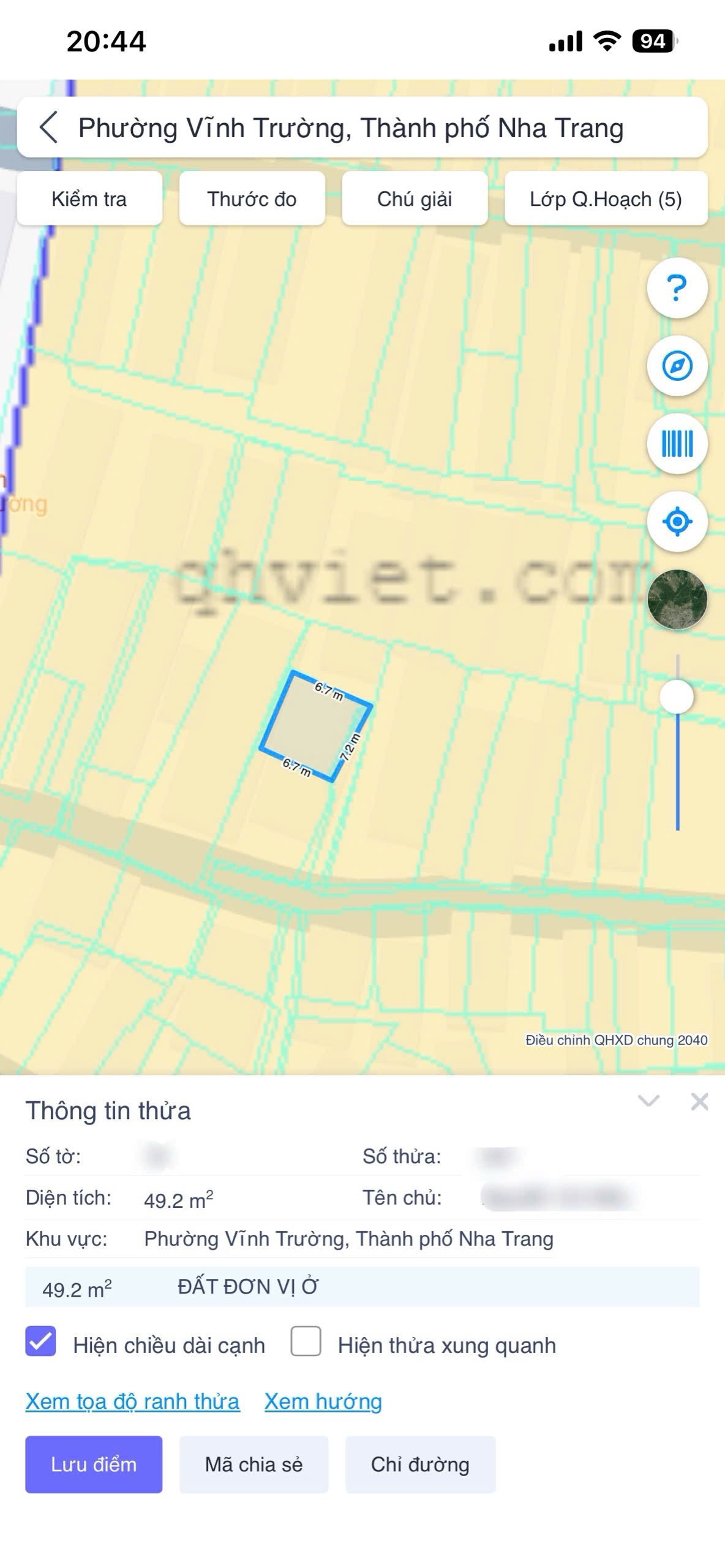Get the Mã chia sẻ share code
This screenshot has height=1568, width=725.
pyautogui.click(x=254, y=1464)
